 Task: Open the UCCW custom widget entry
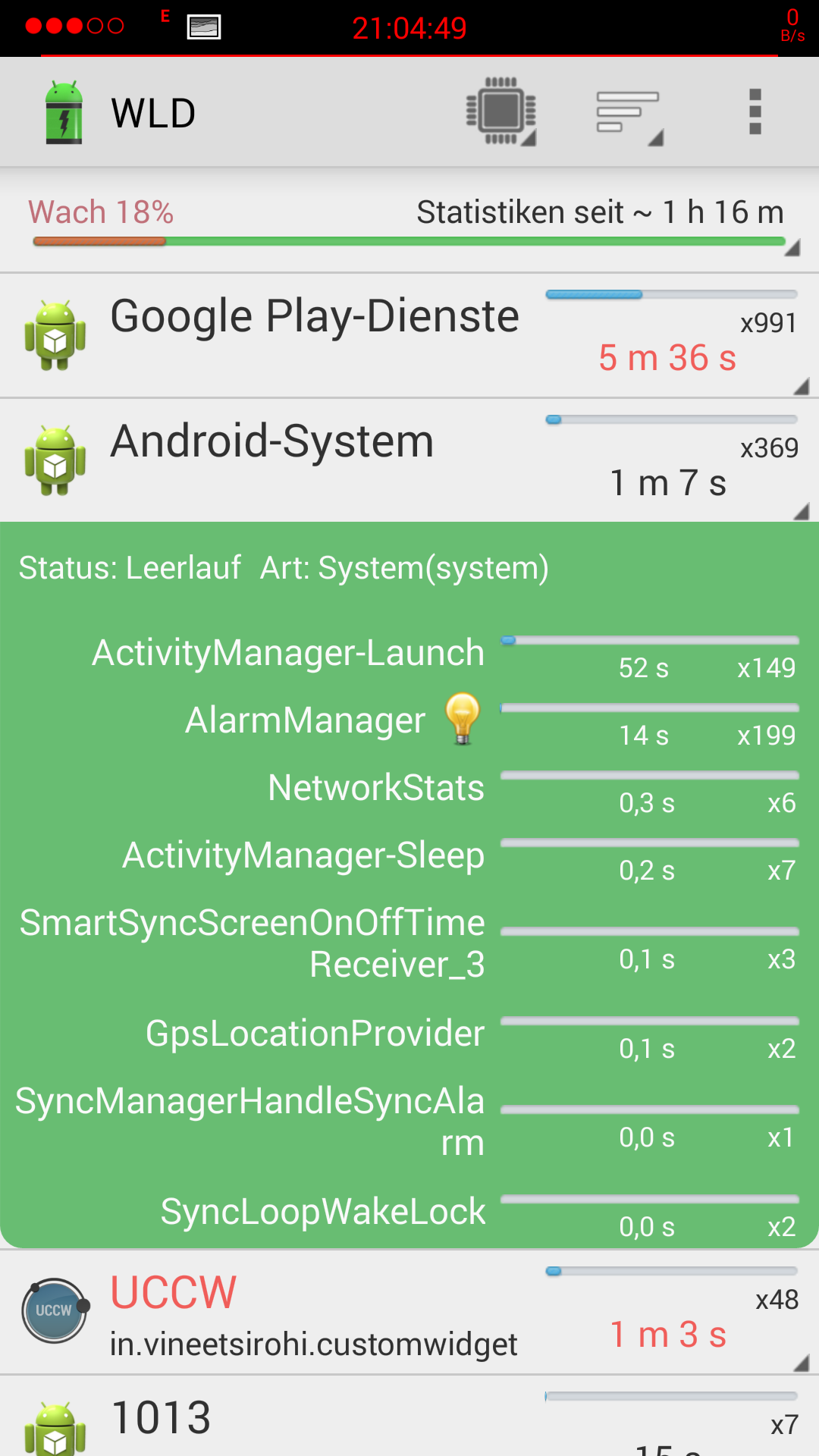[x=409, y=1313]
